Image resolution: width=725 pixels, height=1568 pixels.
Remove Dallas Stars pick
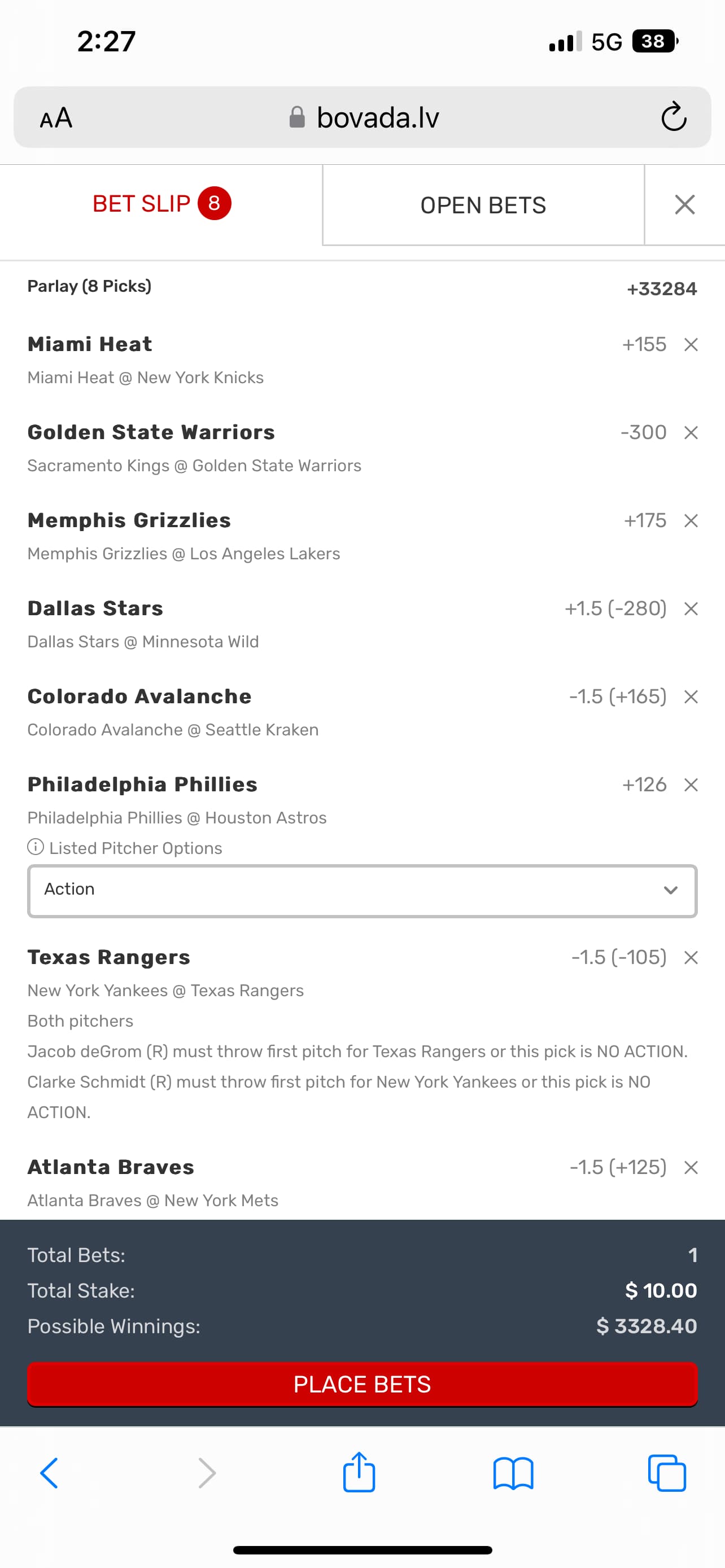(x=691, y=608)
